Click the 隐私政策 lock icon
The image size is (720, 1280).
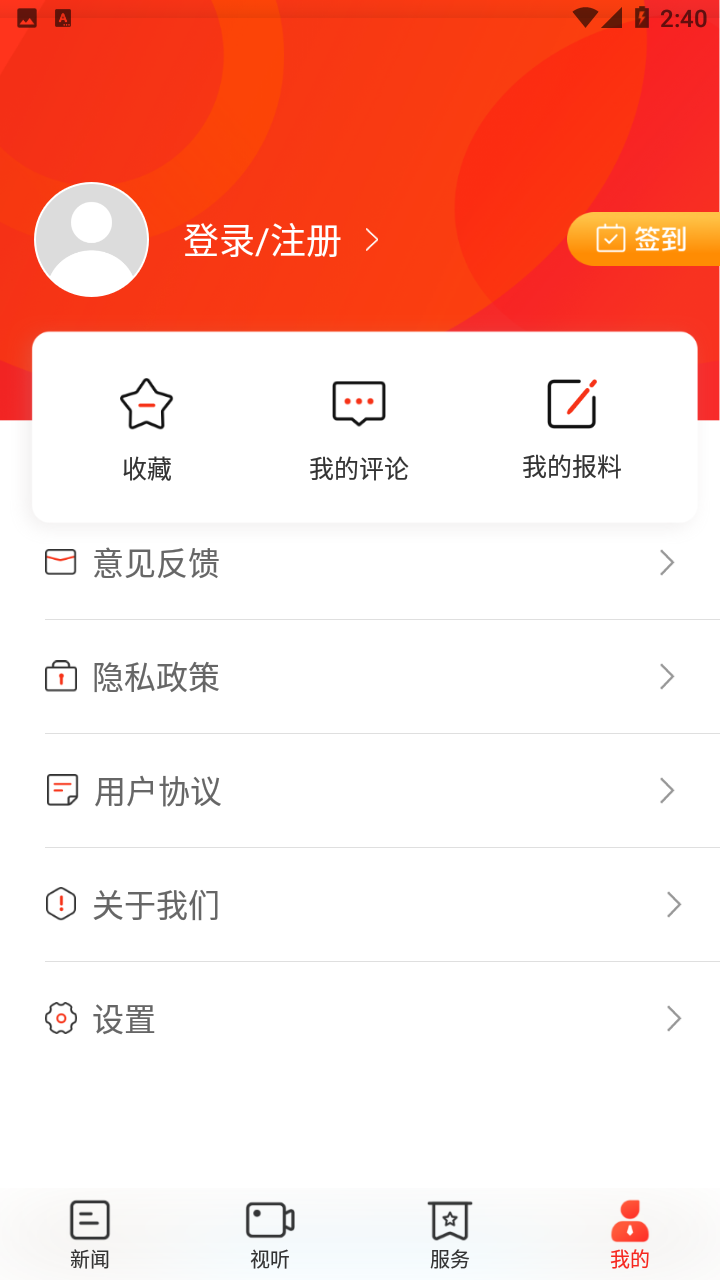pos(60,677)
